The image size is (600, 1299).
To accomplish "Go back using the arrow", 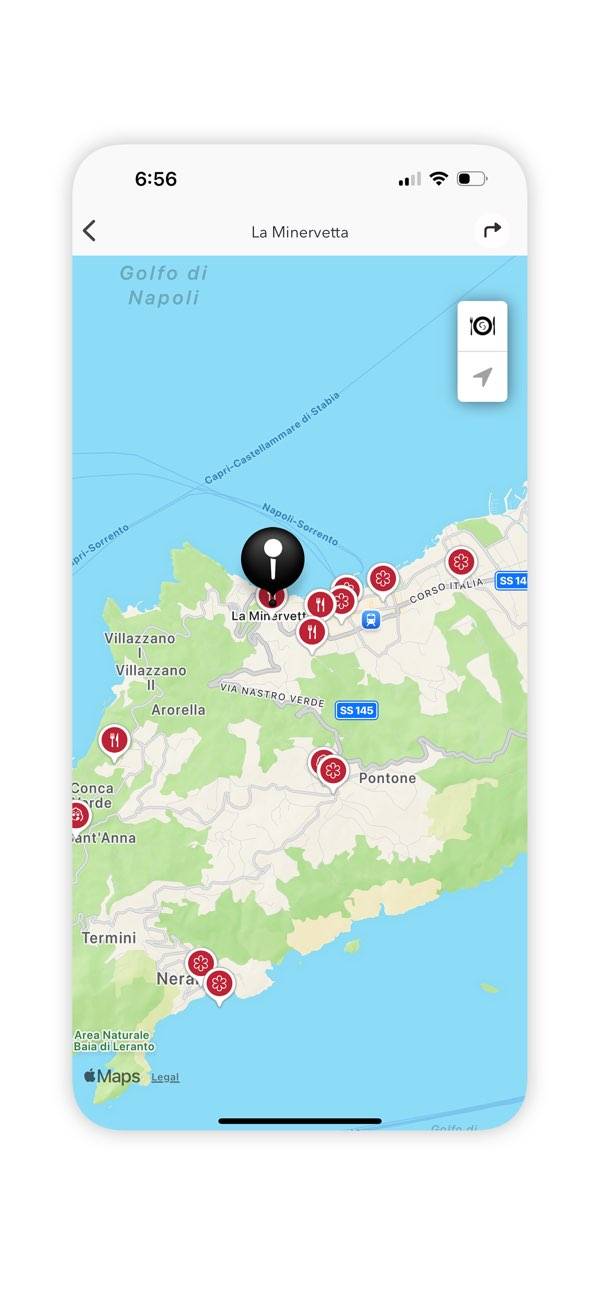I will (89, 231).
